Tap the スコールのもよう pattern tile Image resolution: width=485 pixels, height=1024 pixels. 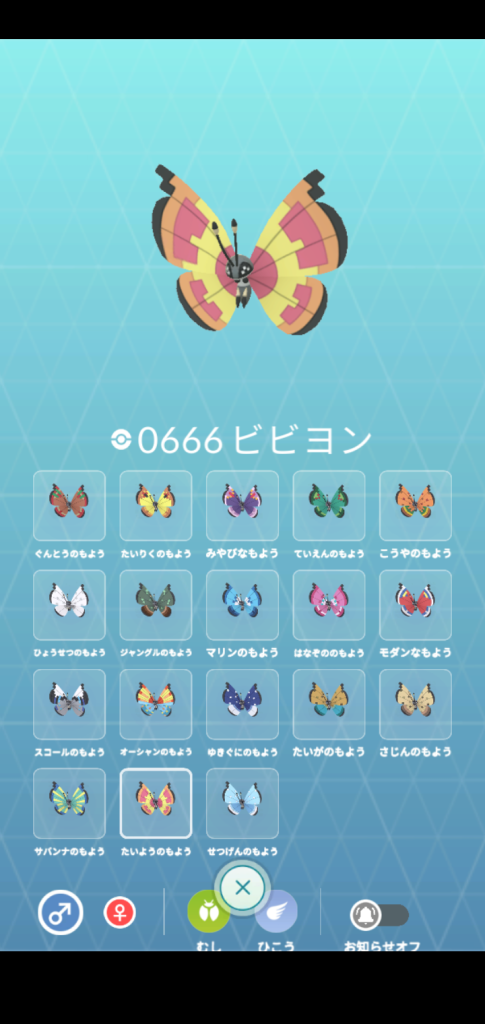pos(69,704)
